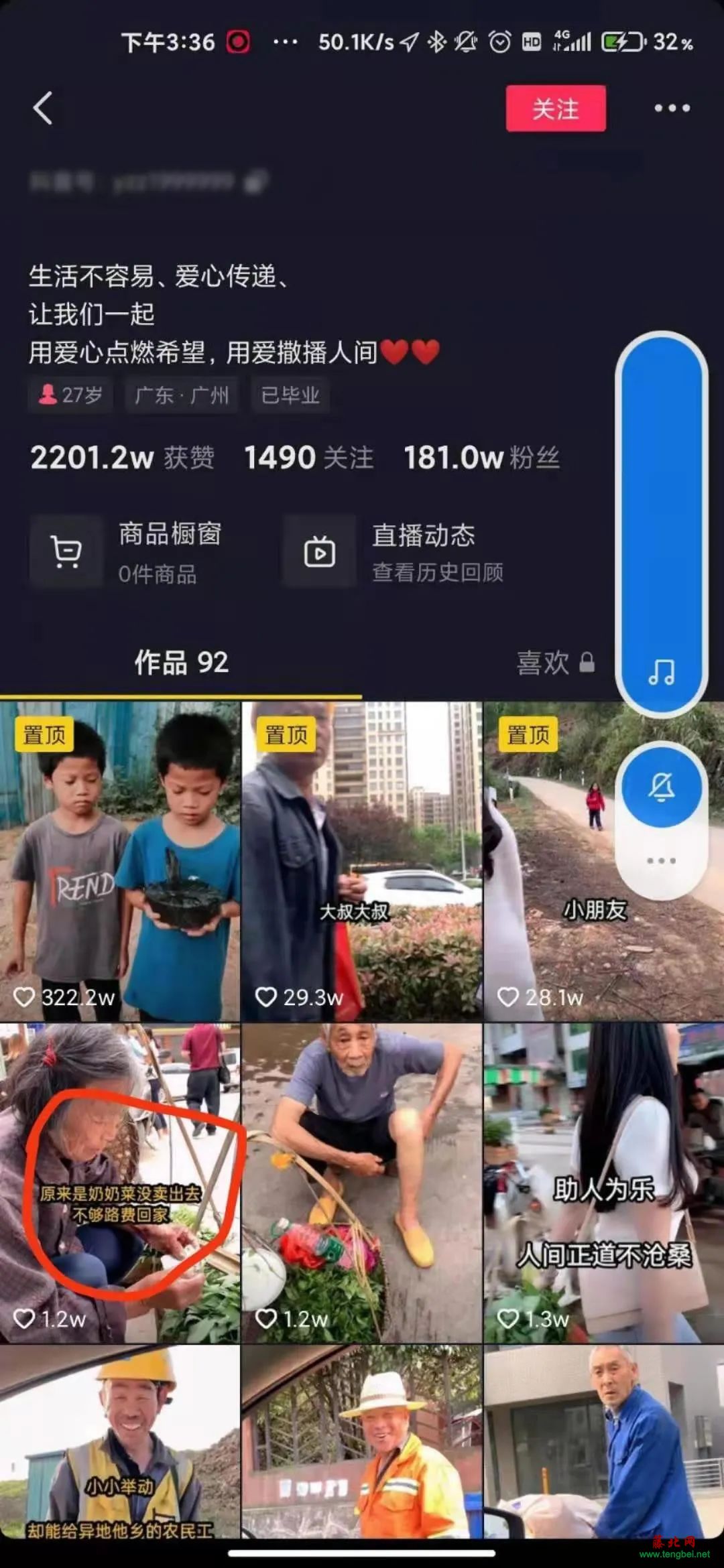Play the pinned 大叔大叔 video
This screenshot has height=1568, width=724.
[x=361, y=861]
